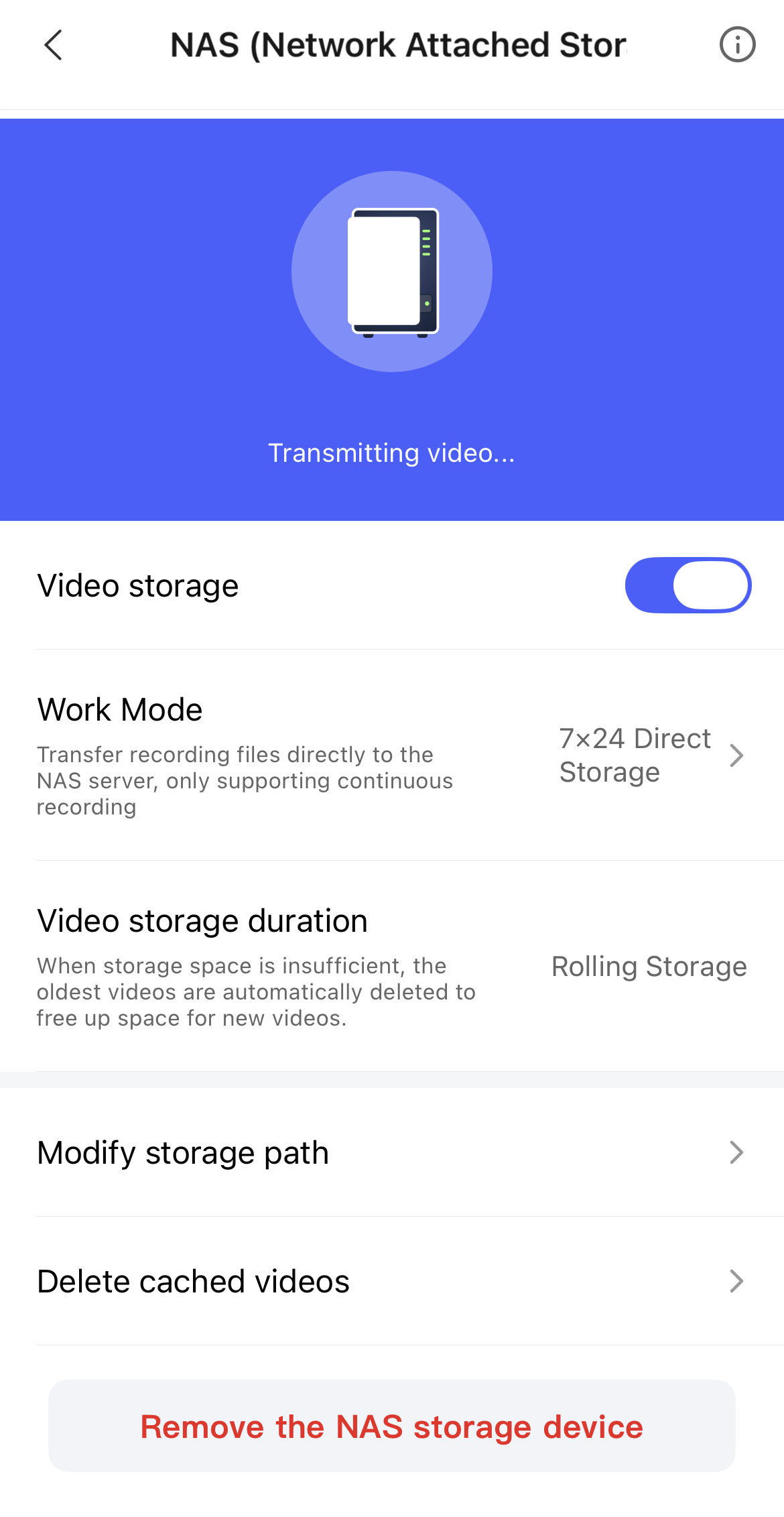
Task: Open the info icon in the header
Action: (x=737, y=45)
